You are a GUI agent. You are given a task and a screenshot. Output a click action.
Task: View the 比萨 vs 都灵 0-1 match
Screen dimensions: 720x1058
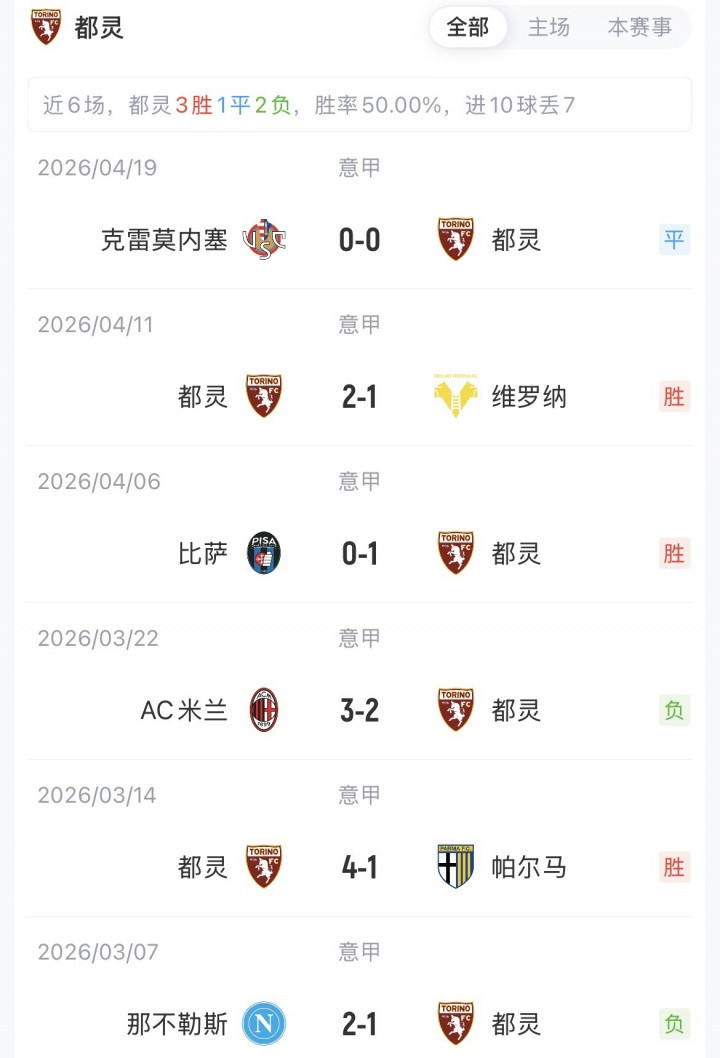pyautogui.click(x=360, y=553)
